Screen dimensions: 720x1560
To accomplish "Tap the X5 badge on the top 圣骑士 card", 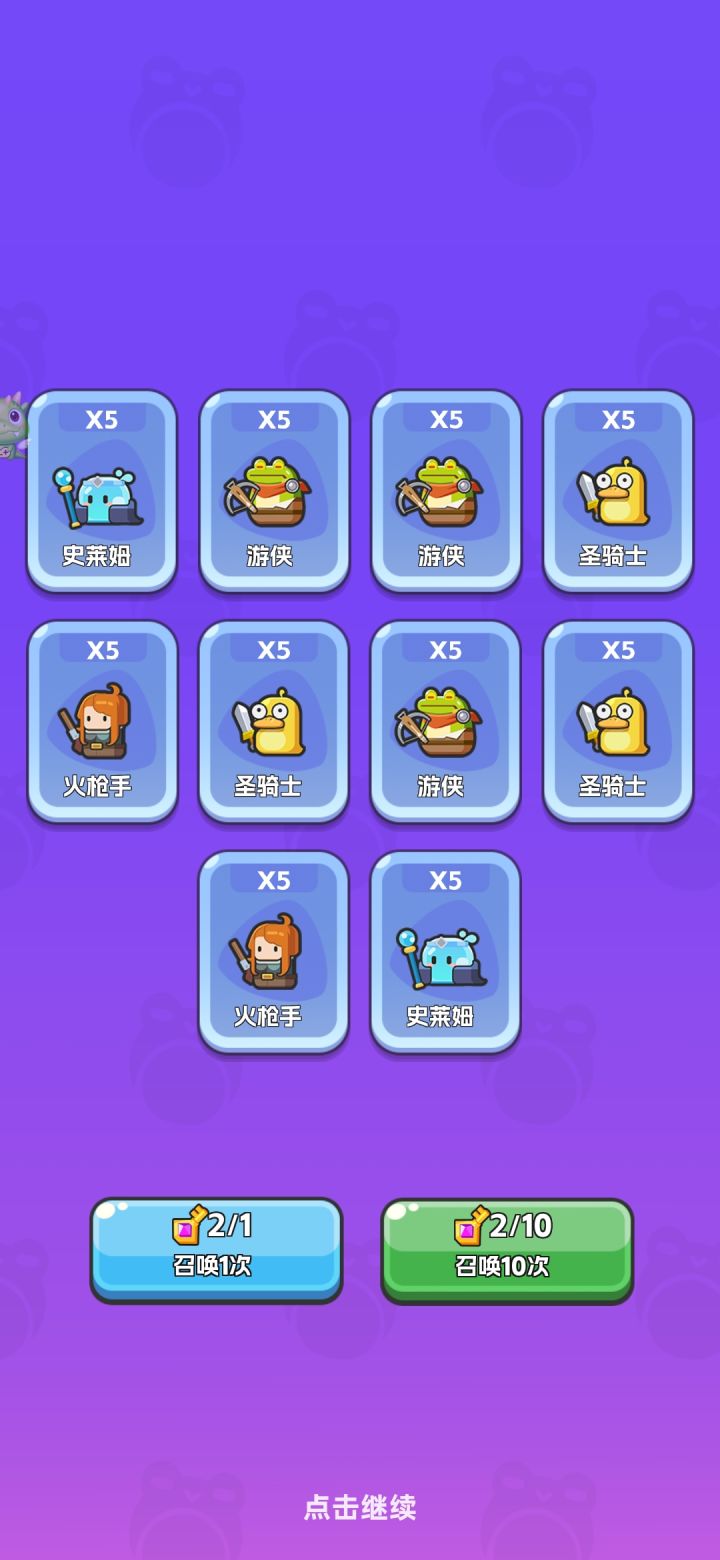I will (x=617, y=420).
